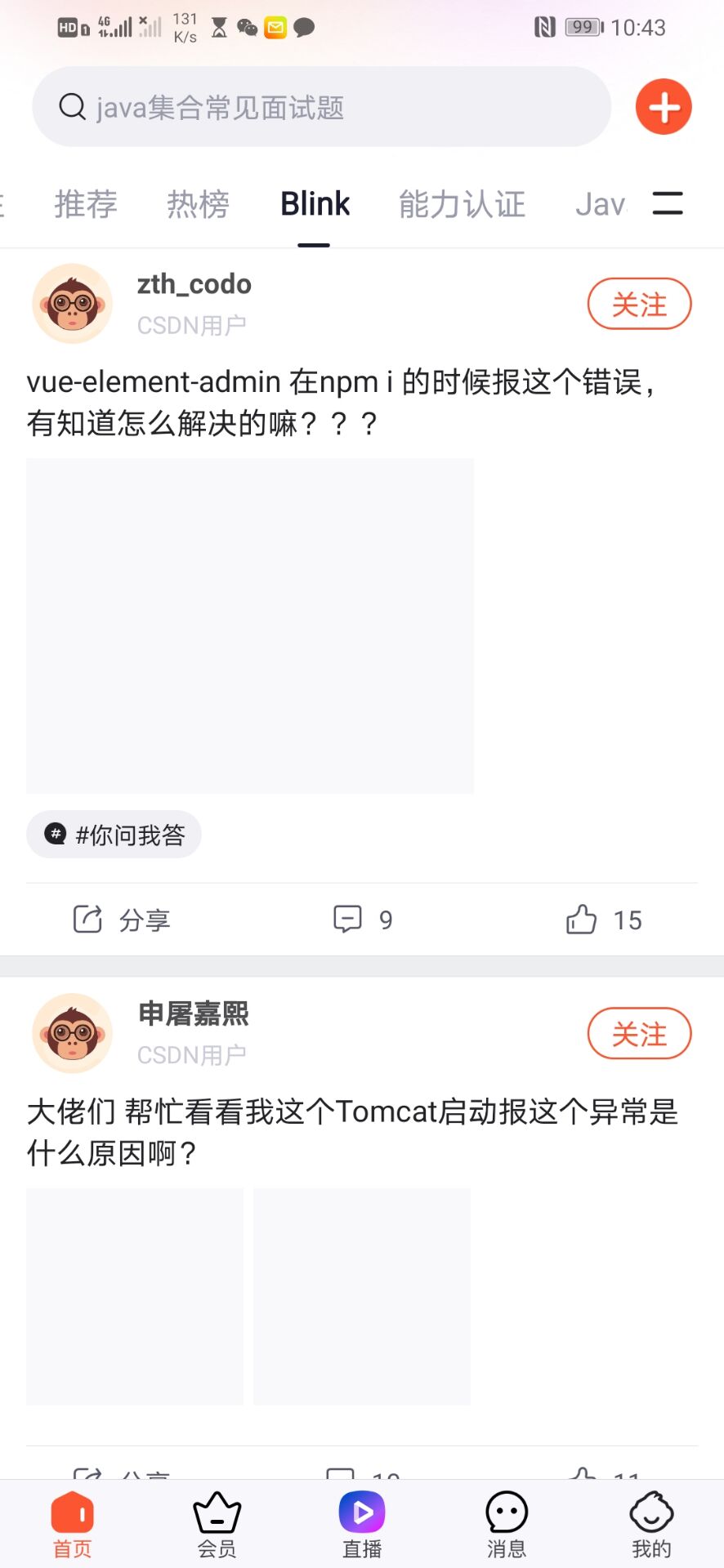This screenshot has height=1568, width=724.
Task: Open second image in 申屠嘉熙's post
Action: (362, 1297)
